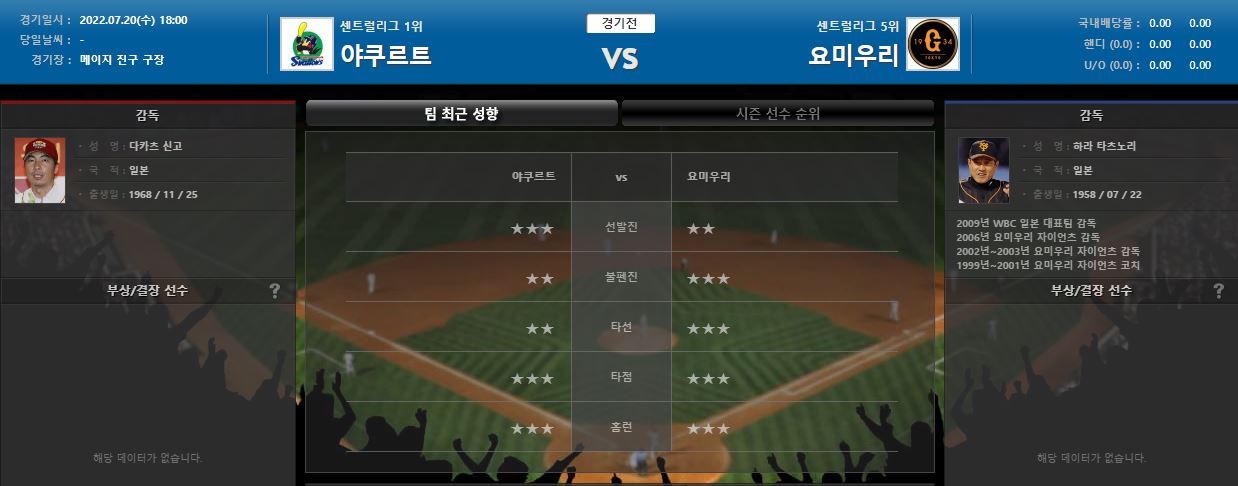Open the help icon beside 요미우리's 부상/결장 선수

(1218, 291)
